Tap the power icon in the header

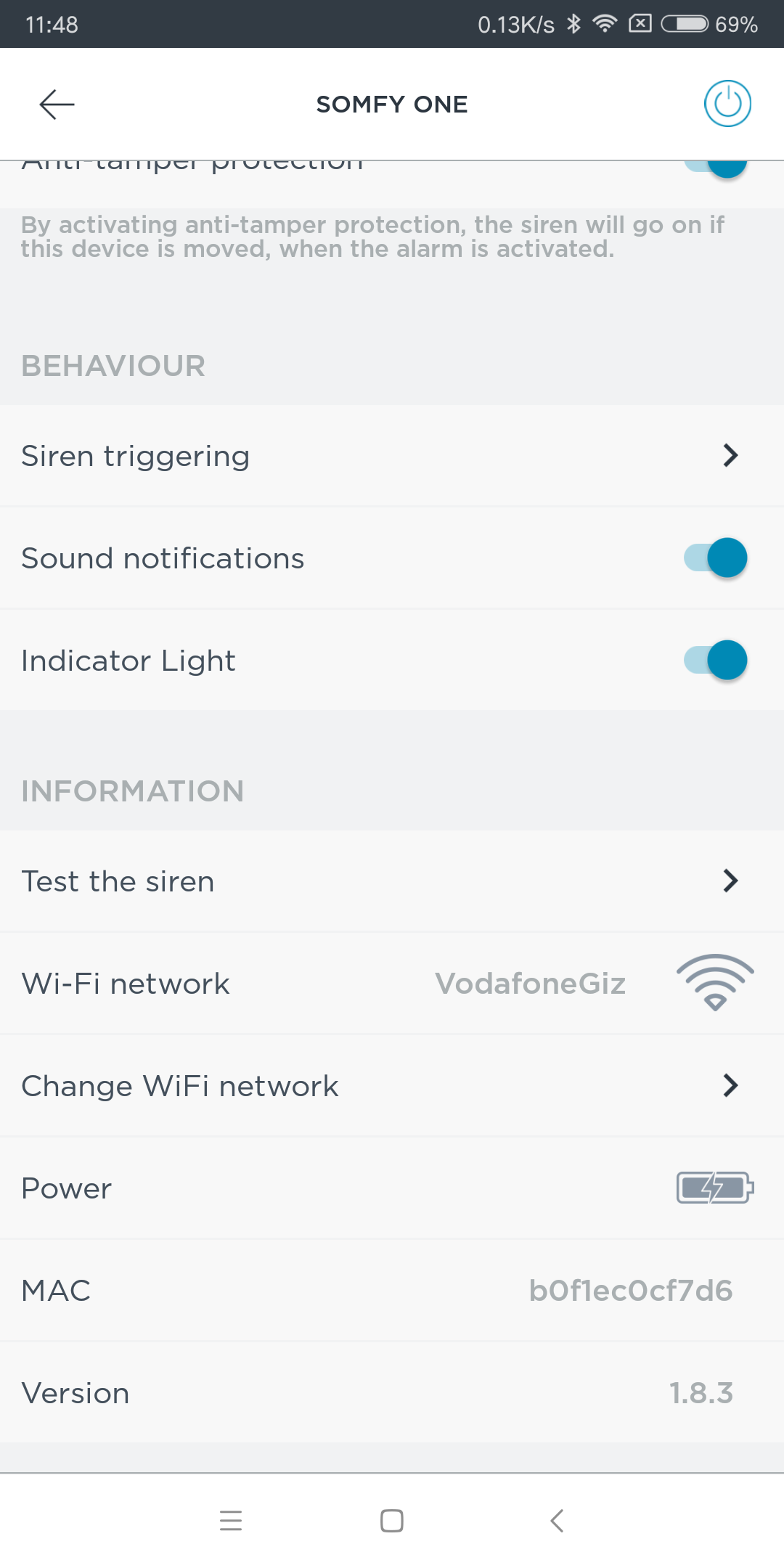coord(727,104)
